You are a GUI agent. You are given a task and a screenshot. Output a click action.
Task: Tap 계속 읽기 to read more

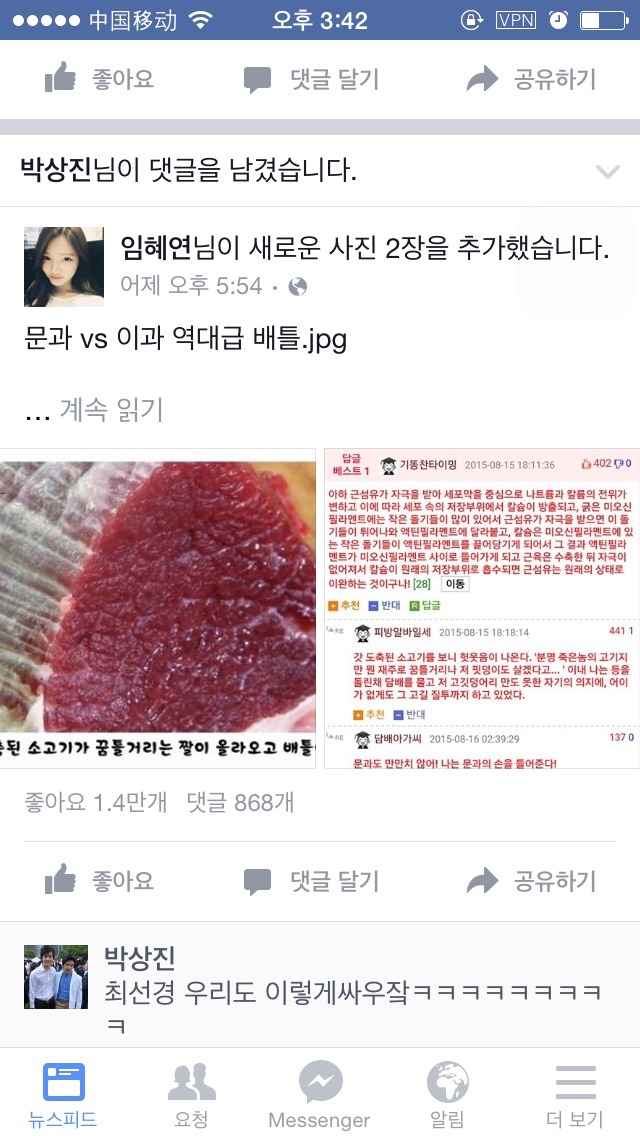[110, 409]
